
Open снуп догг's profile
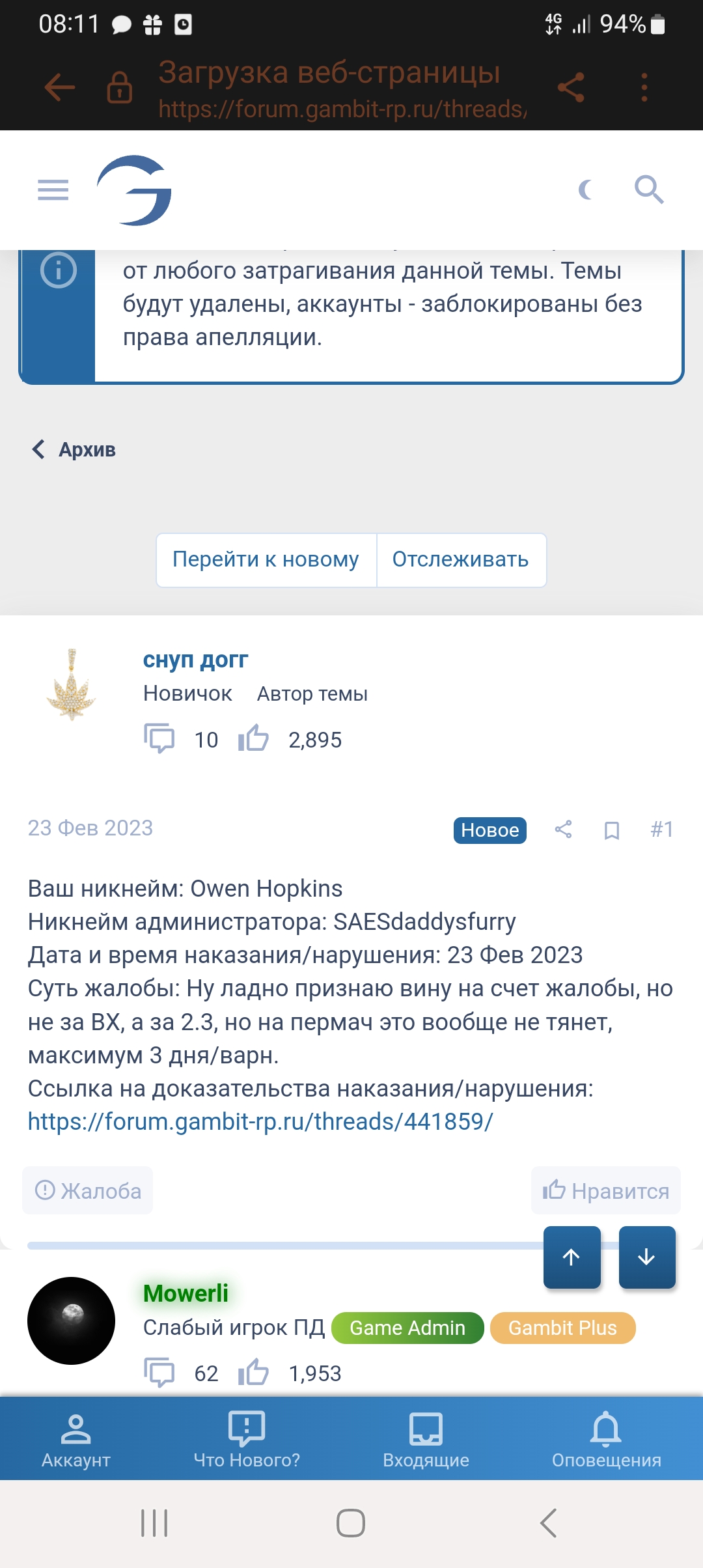tap(195, 660)
